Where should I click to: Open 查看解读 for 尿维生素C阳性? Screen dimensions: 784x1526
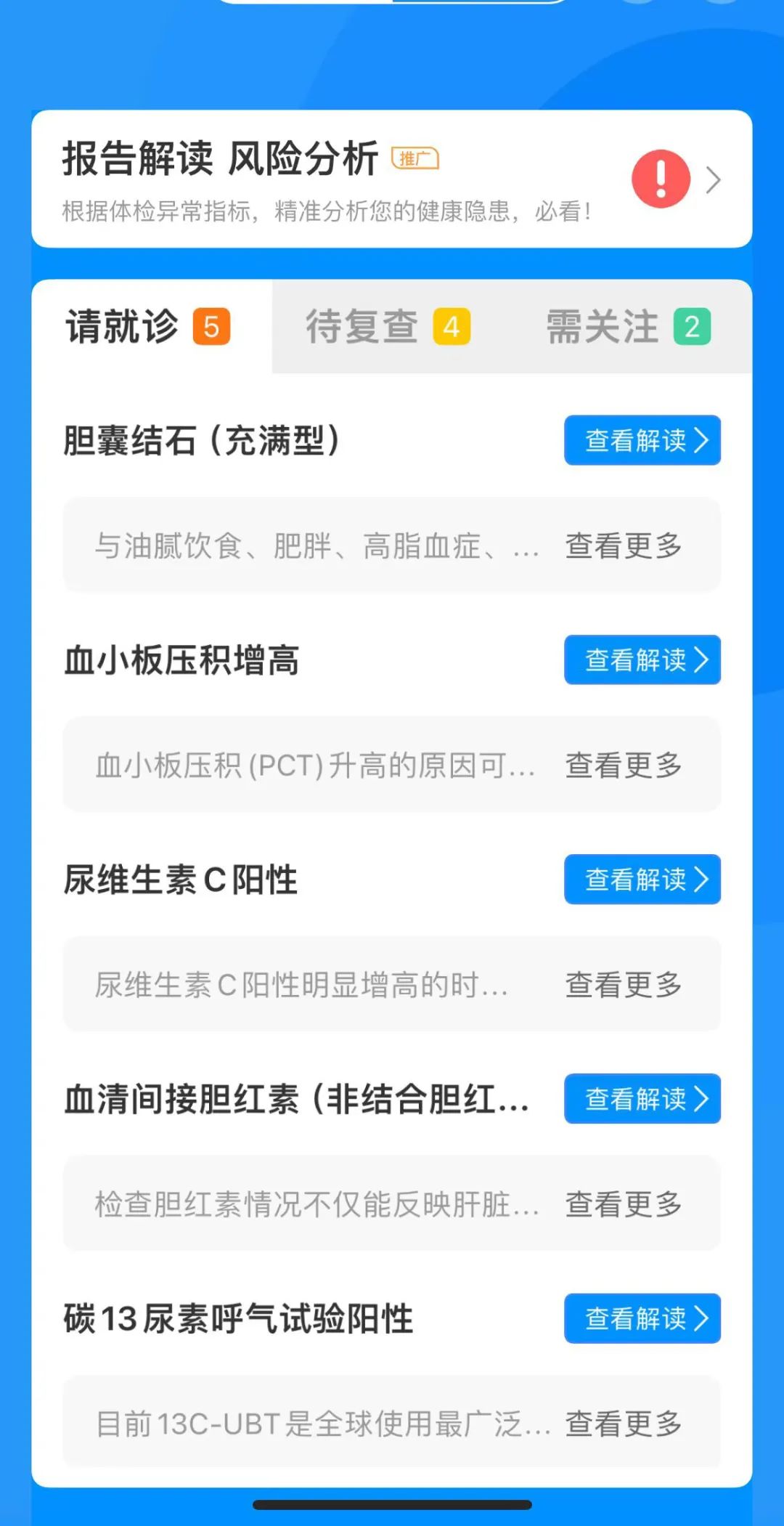pyautogui.click(x=642, y=880)
